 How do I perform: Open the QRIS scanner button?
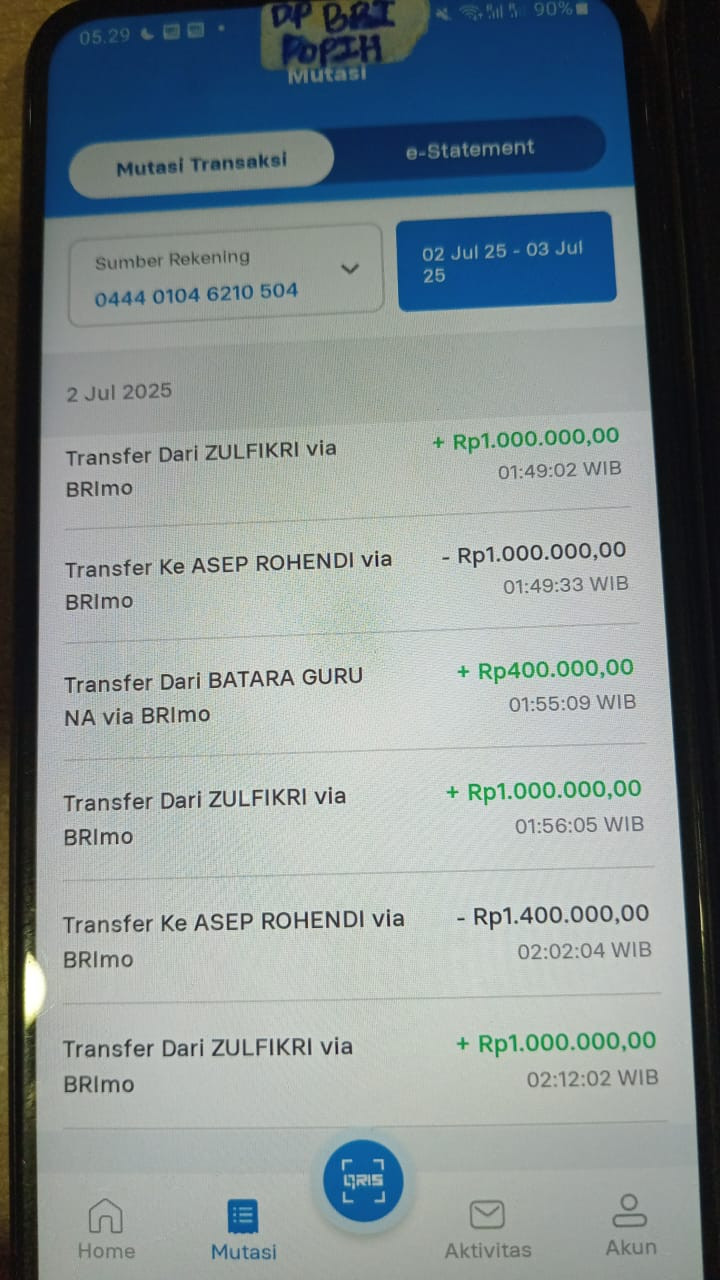pos(362,1181)
